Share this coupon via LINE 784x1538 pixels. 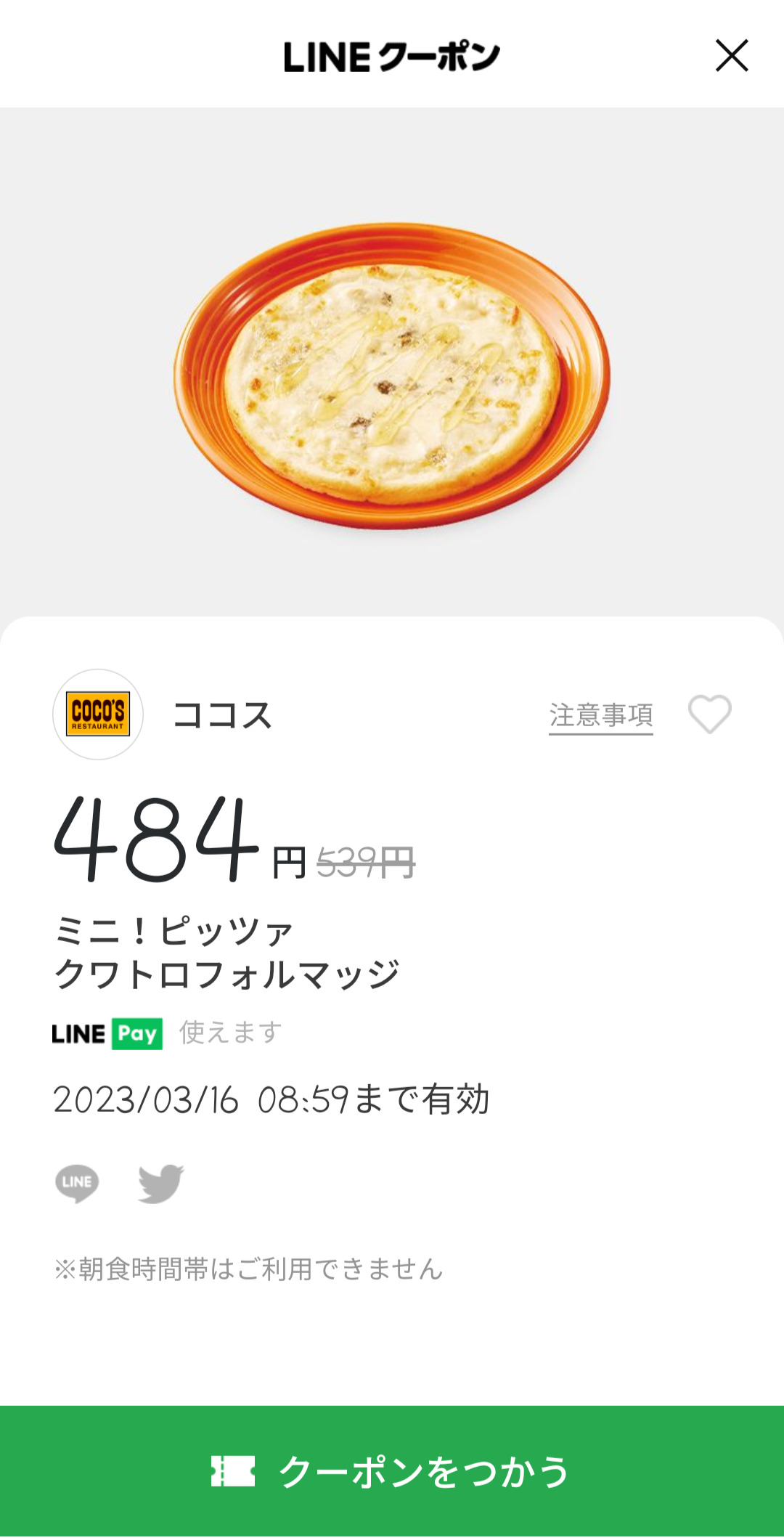point(77,1183)
